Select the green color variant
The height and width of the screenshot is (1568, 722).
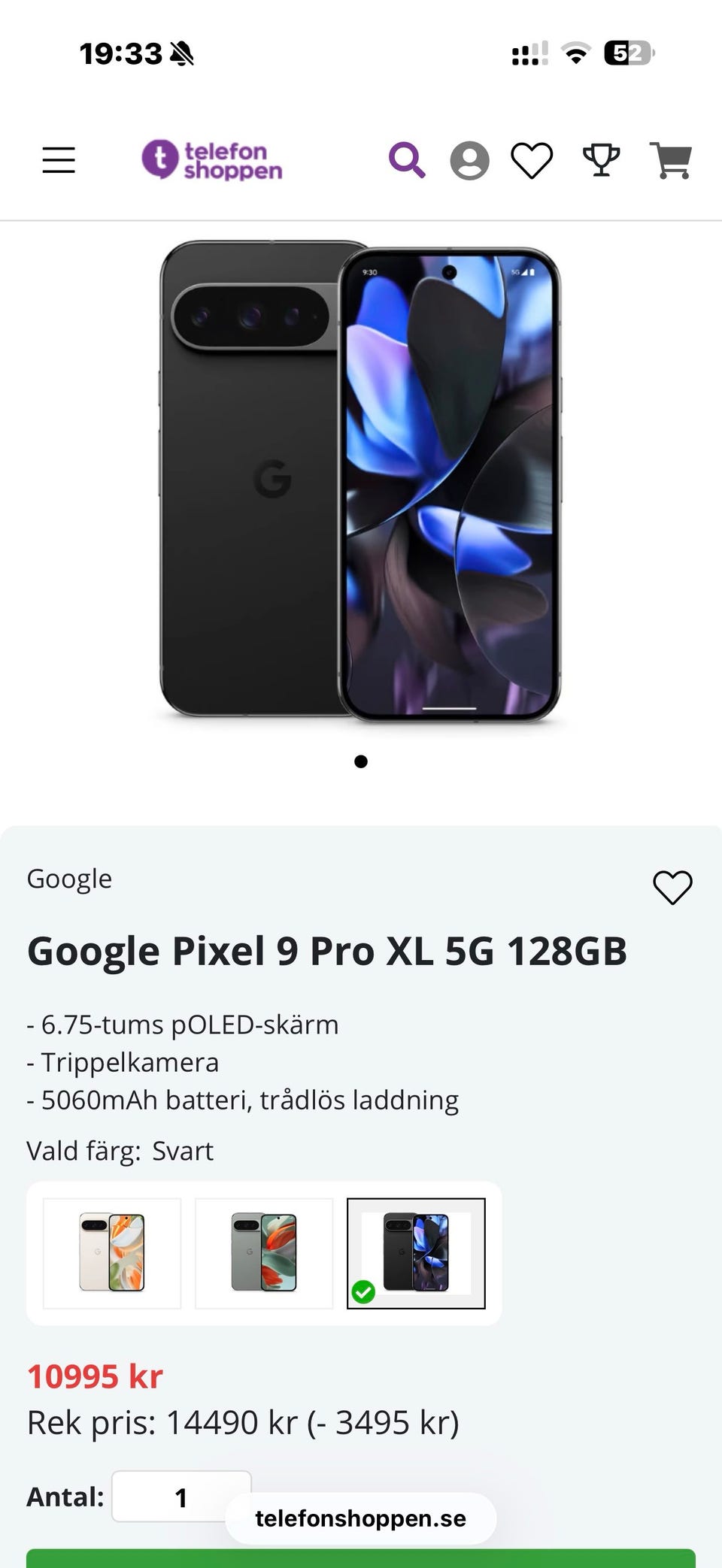click(x=264, y=1253)
